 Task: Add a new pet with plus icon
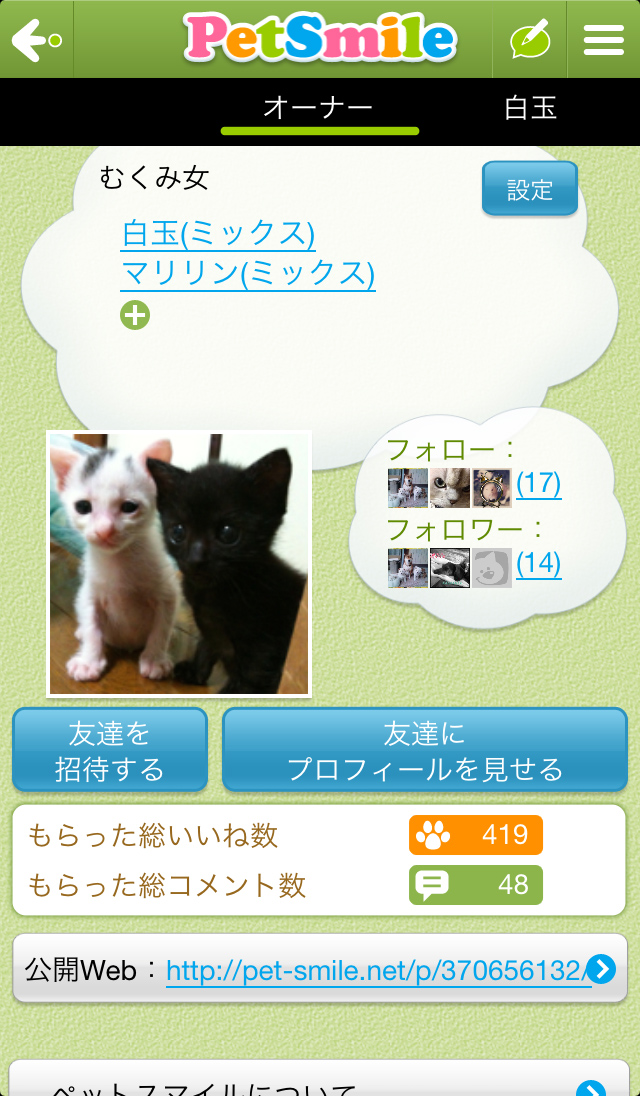point(135,316)
